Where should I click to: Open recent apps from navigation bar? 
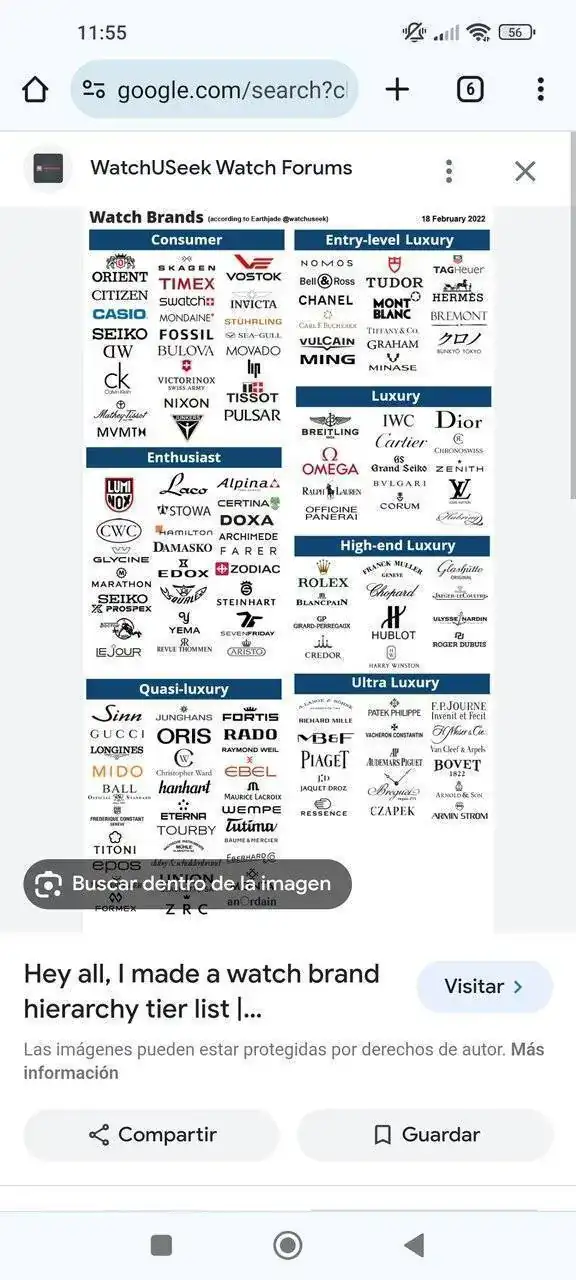(161, 1245)
